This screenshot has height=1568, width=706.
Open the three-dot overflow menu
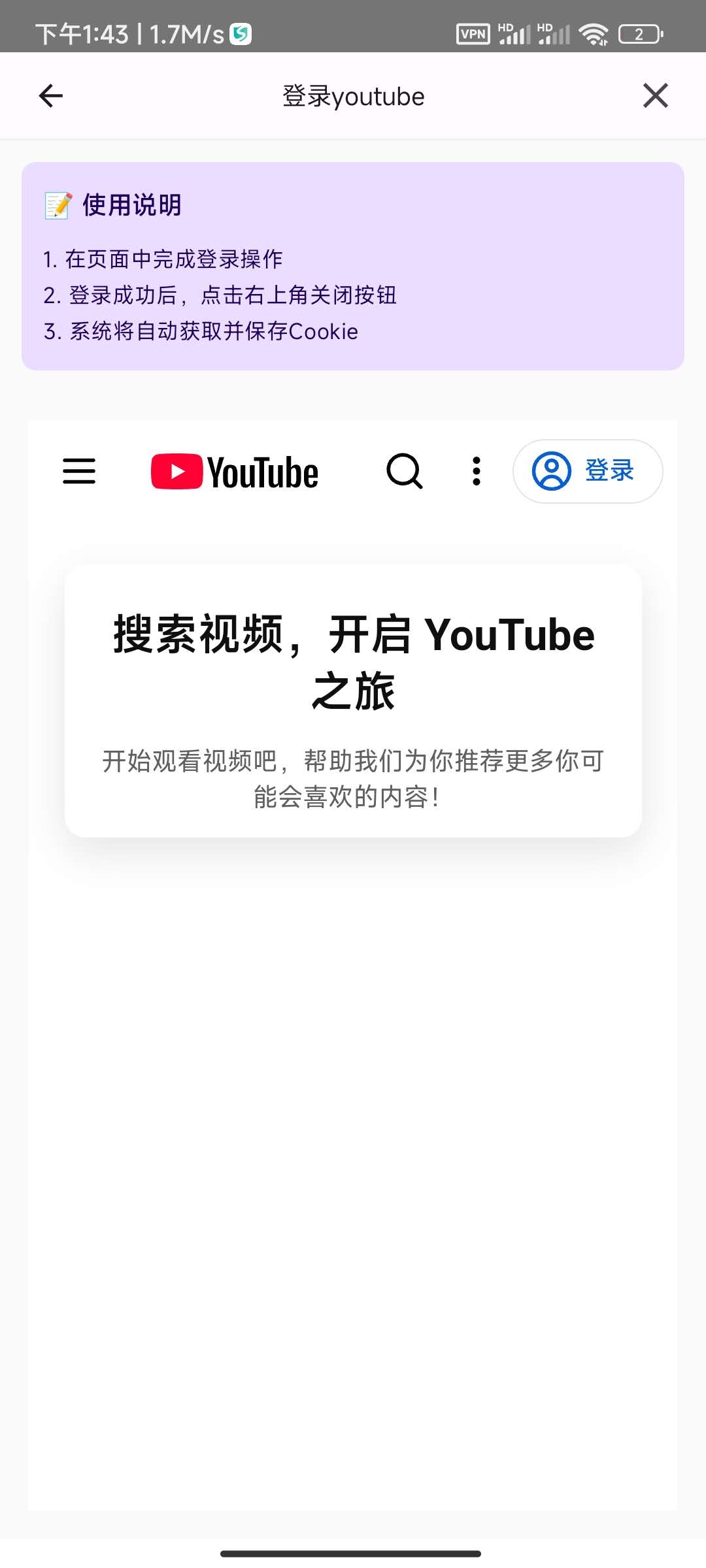[x=477, y=471]
